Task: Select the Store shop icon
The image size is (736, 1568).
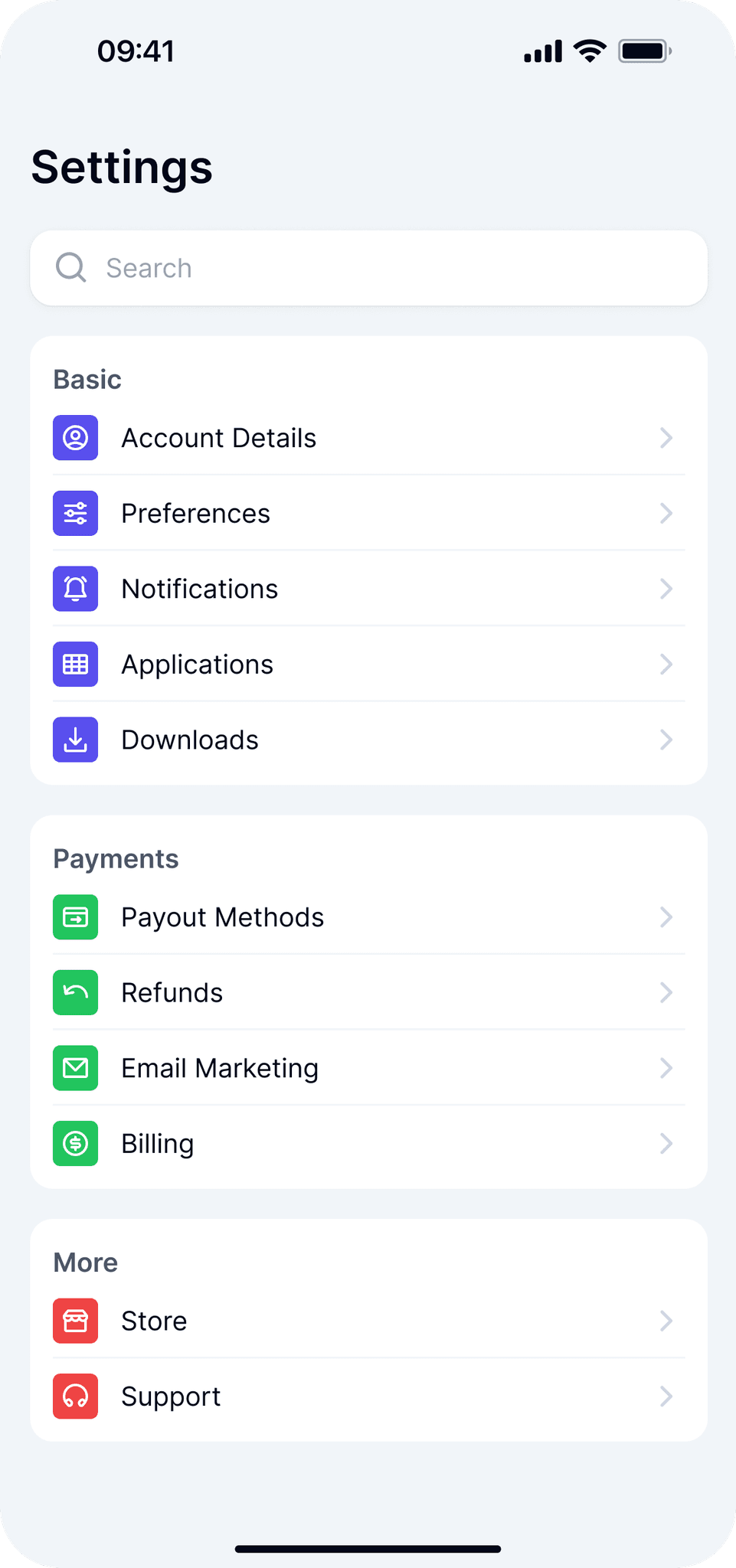Action: 75,1320
